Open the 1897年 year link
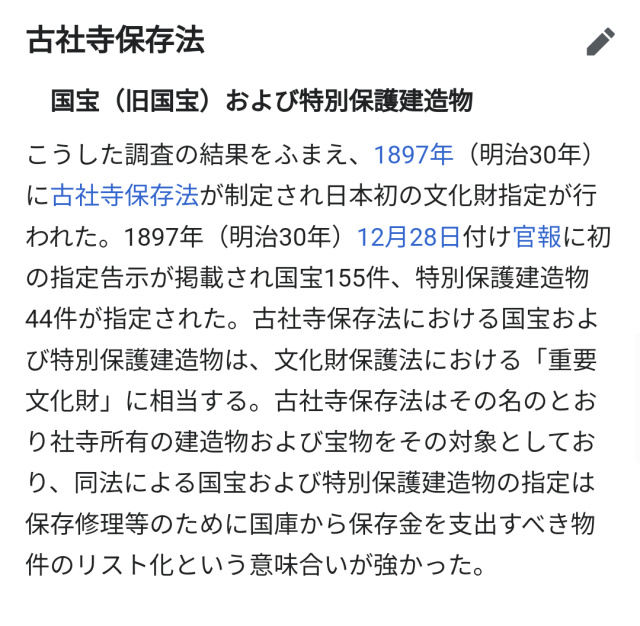Image resolution: width=640 pixels, height=626 pixels. (x=413, y=155)
